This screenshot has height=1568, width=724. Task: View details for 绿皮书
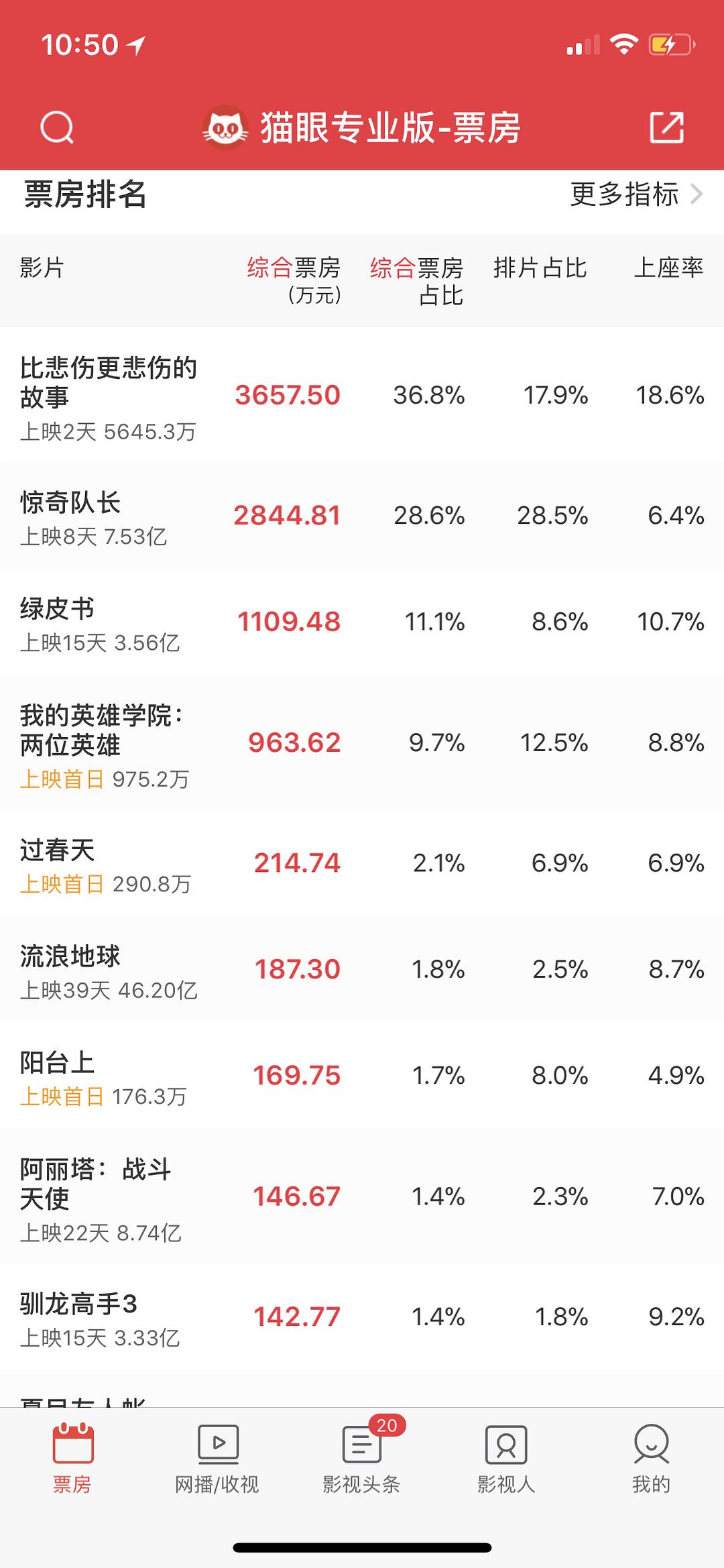pos(362,622)
